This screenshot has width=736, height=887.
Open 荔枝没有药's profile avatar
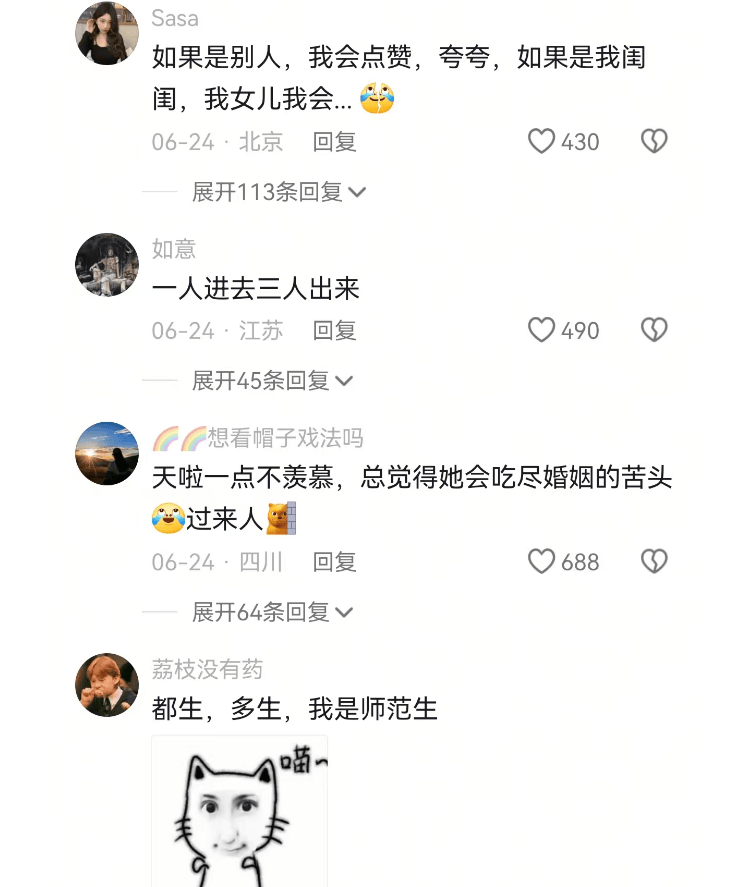tap(107, 685)
